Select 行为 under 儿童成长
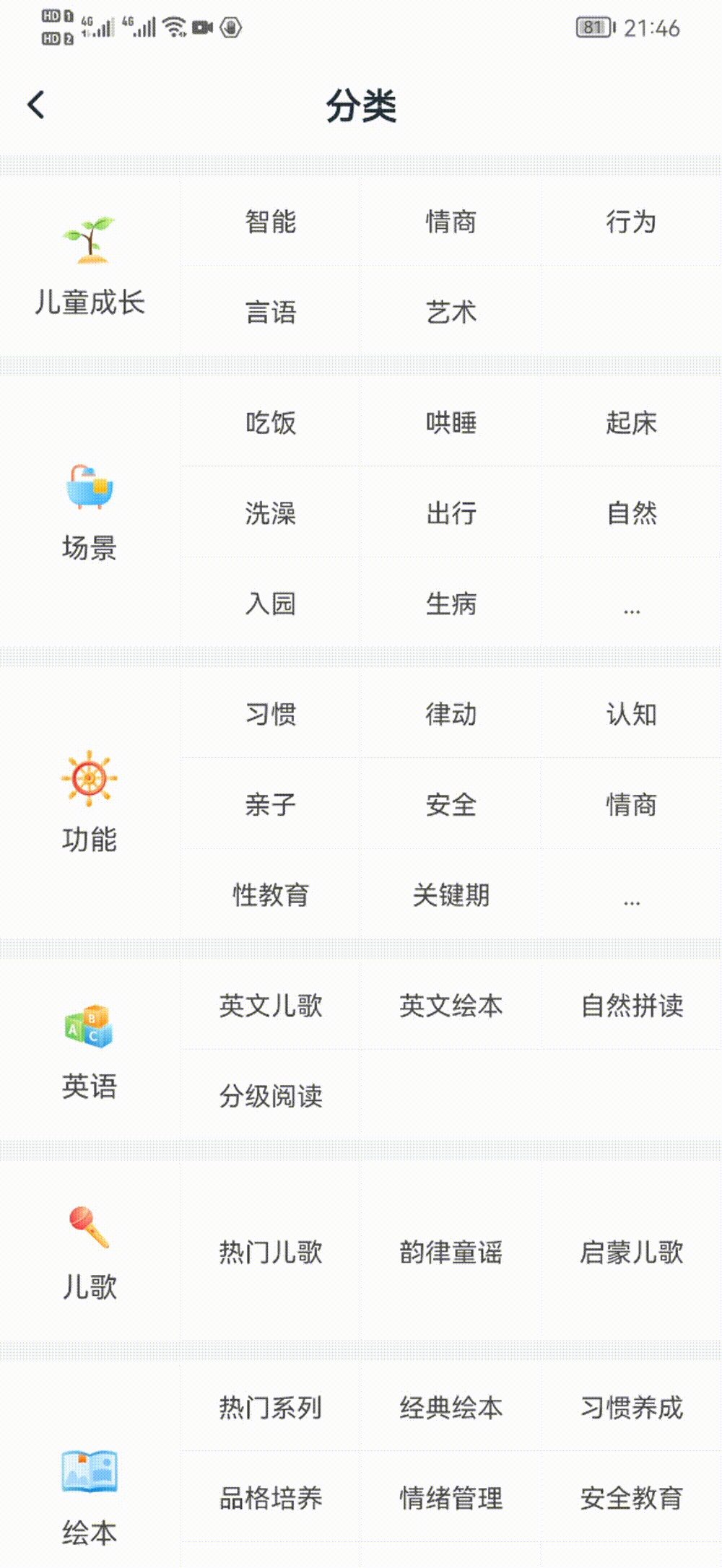Screen dimensions: 722x1568 pyautogui.click(x=632, y=222)
